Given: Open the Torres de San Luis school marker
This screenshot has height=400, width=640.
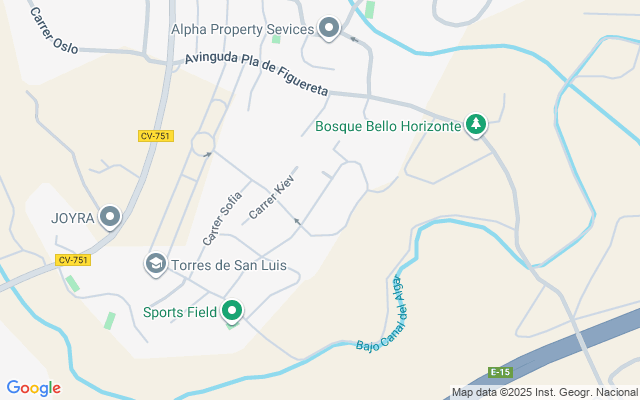Looking at the screenshot, I should (156, 264).
